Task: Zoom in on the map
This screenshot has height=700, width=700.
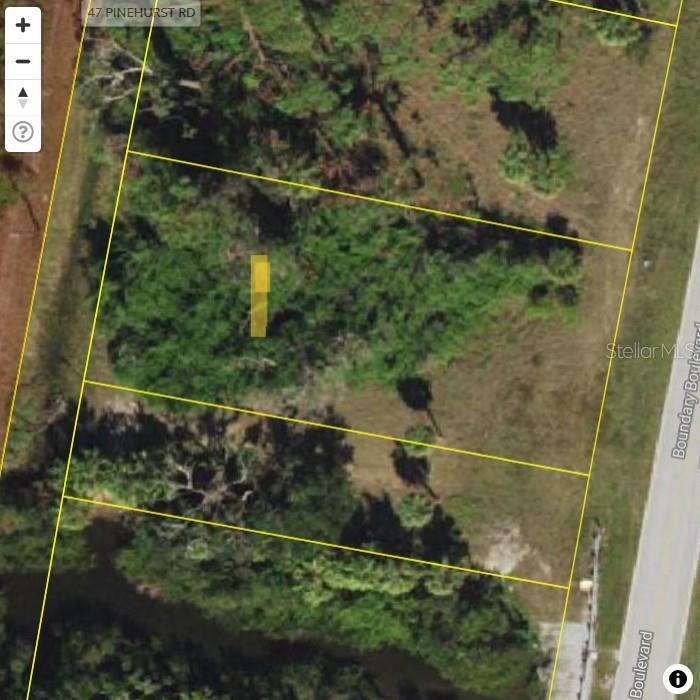Action: [23, 25]
